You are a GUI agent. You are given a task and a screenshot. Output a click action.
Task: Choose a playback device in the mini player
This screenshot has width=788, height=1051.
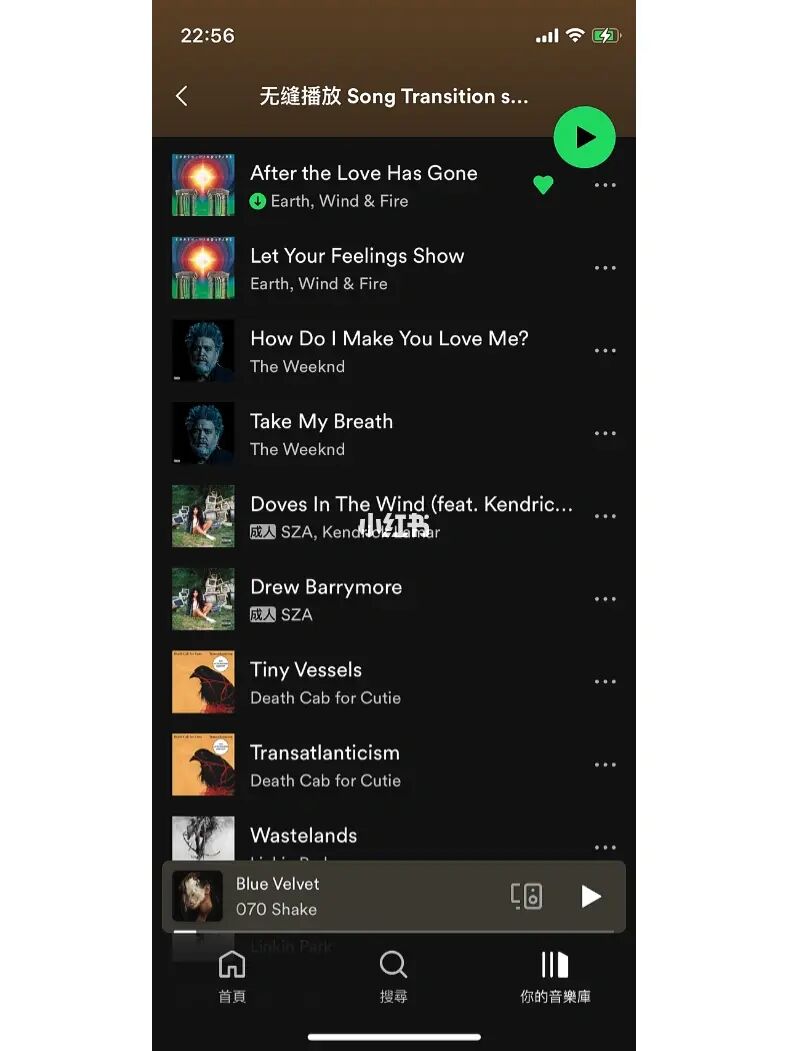526,895
